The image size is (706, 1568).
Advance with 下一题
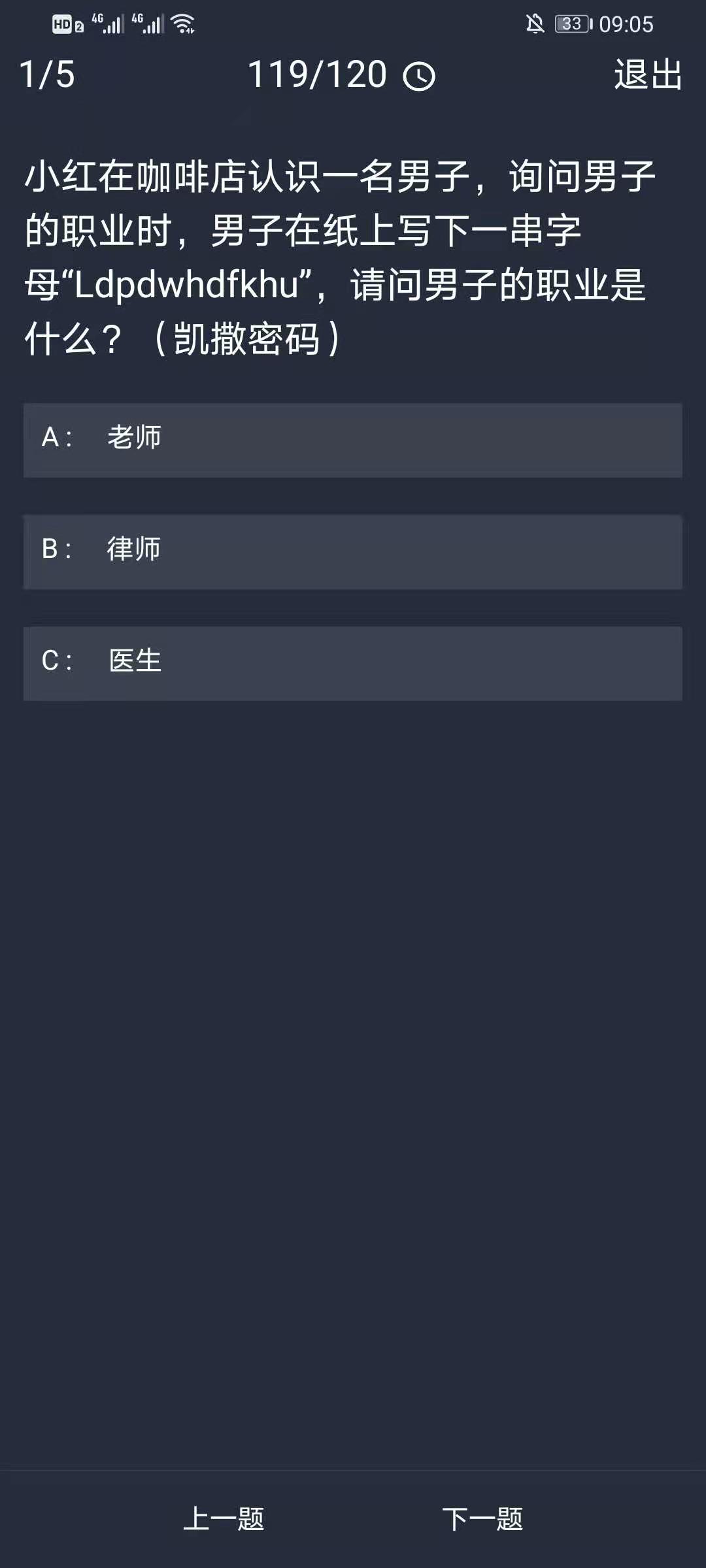click(x=482, y=1518)
